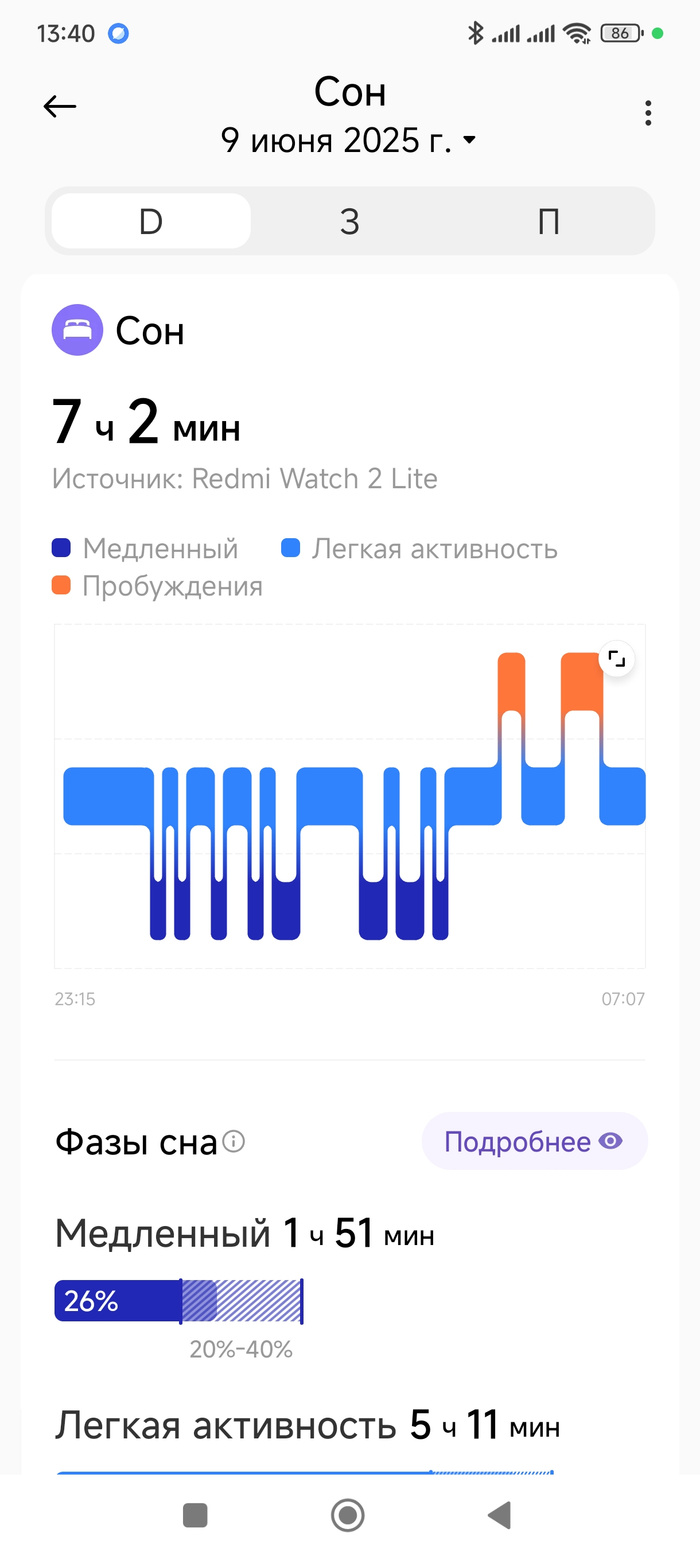
Task: Switch to the З tab
Action: pyautogui.click(x=349, y=221)
